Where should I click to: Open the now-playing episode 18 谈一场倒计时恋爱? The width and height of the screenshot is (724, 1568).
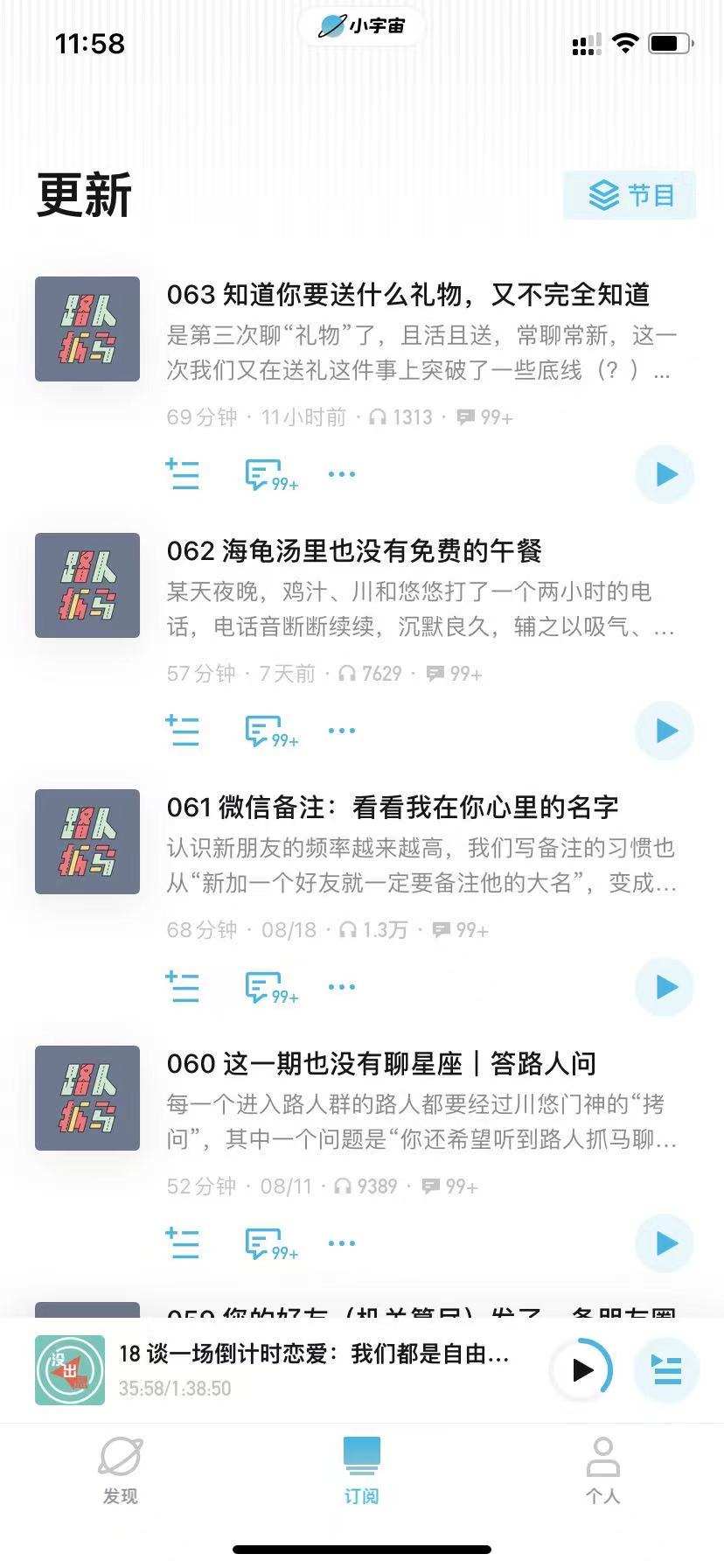[x=313, y=1354]
